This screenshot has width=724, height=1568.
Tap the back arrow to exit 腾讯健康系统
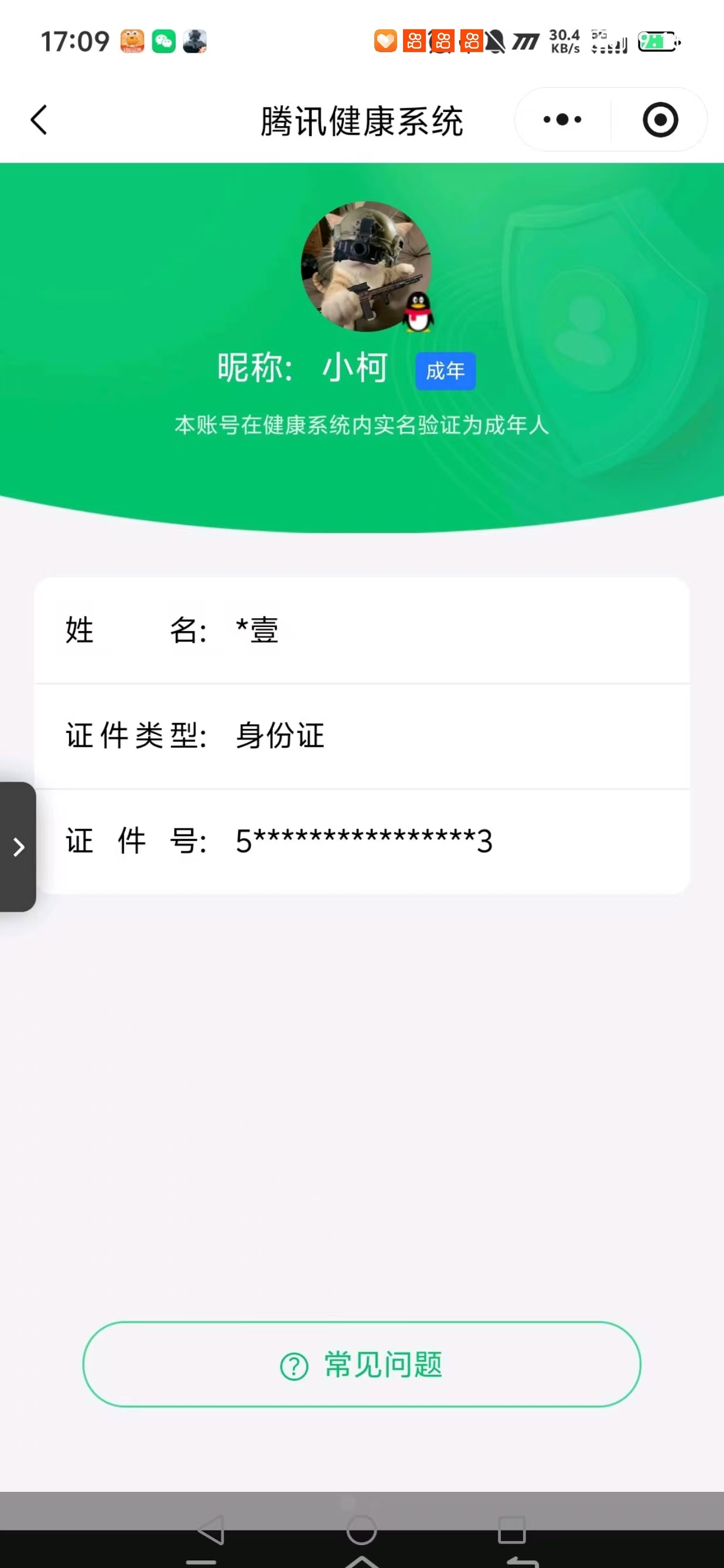(x=39, y=120)
